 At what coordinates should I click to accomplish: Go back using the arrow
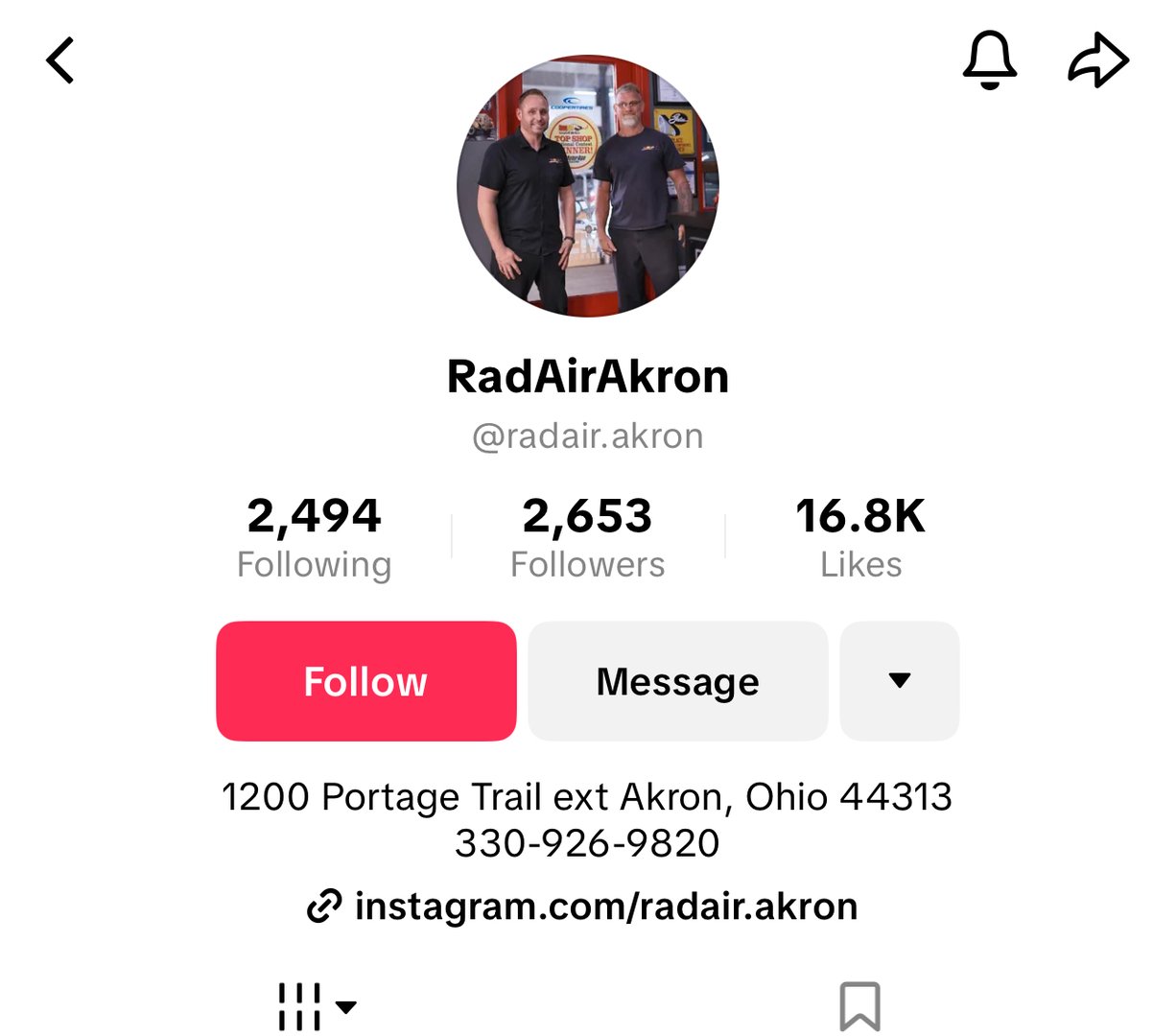tap(60, 60)
